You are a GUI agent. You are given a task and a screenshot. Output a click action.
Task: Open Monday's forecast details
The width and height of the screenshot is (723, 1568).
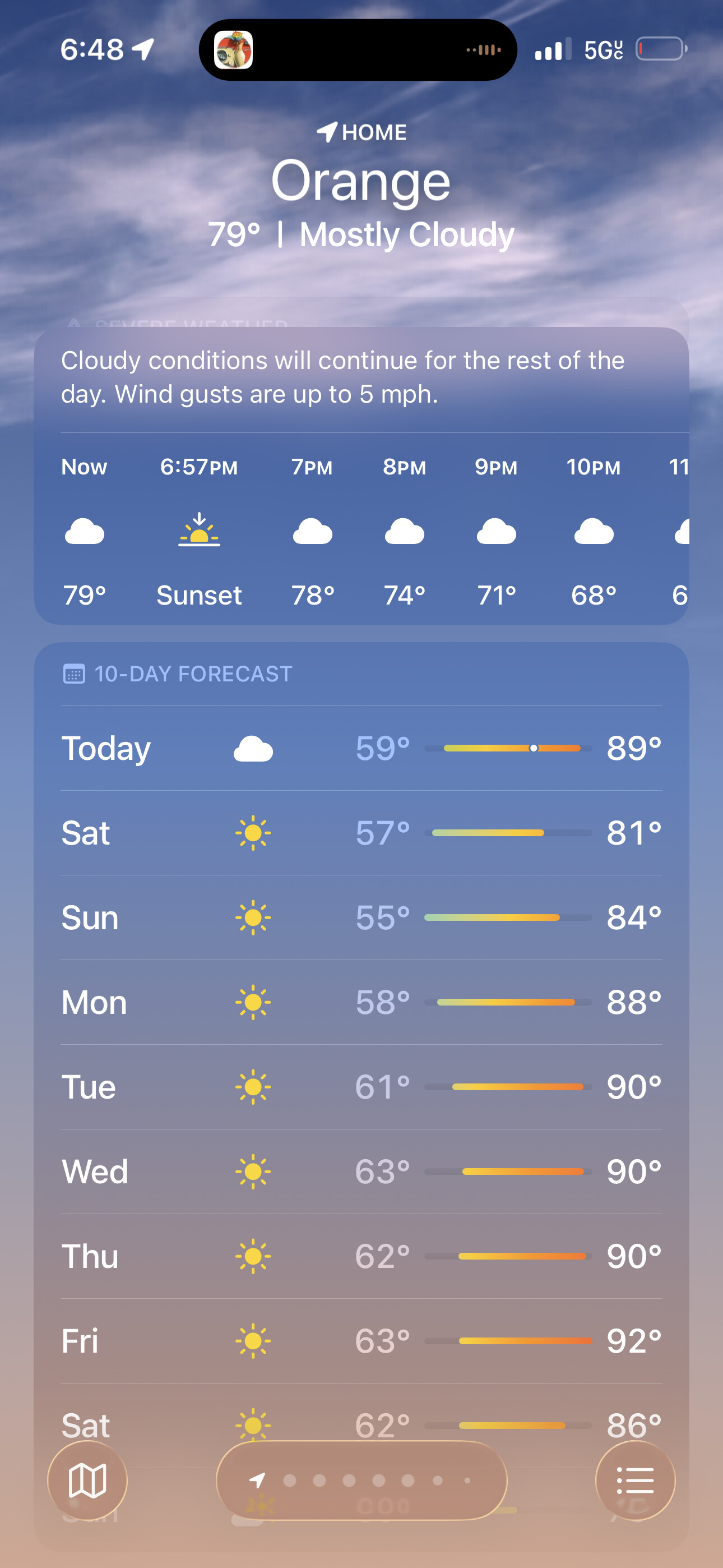[361, 1002]
